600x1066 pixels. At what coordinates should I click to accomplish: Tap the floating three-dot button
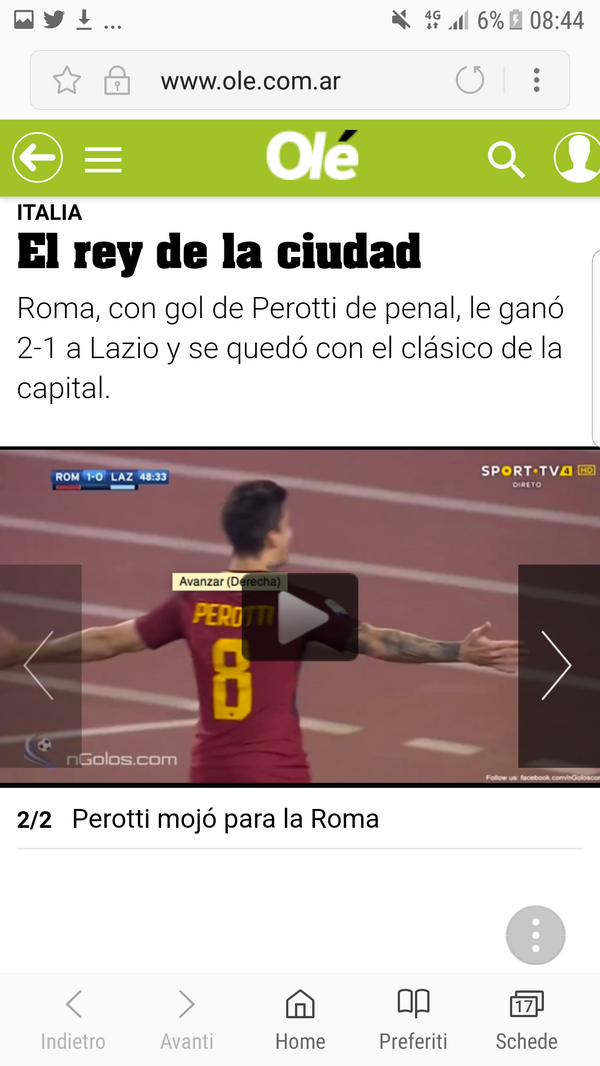535,935
